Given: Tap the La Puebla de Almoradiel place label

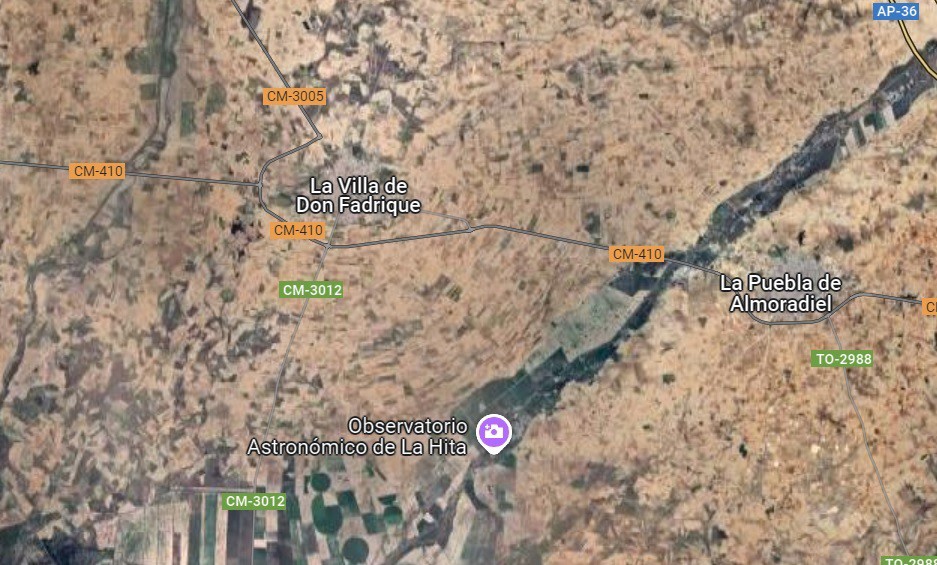Looking at the screenshot, I should (781, 294).
